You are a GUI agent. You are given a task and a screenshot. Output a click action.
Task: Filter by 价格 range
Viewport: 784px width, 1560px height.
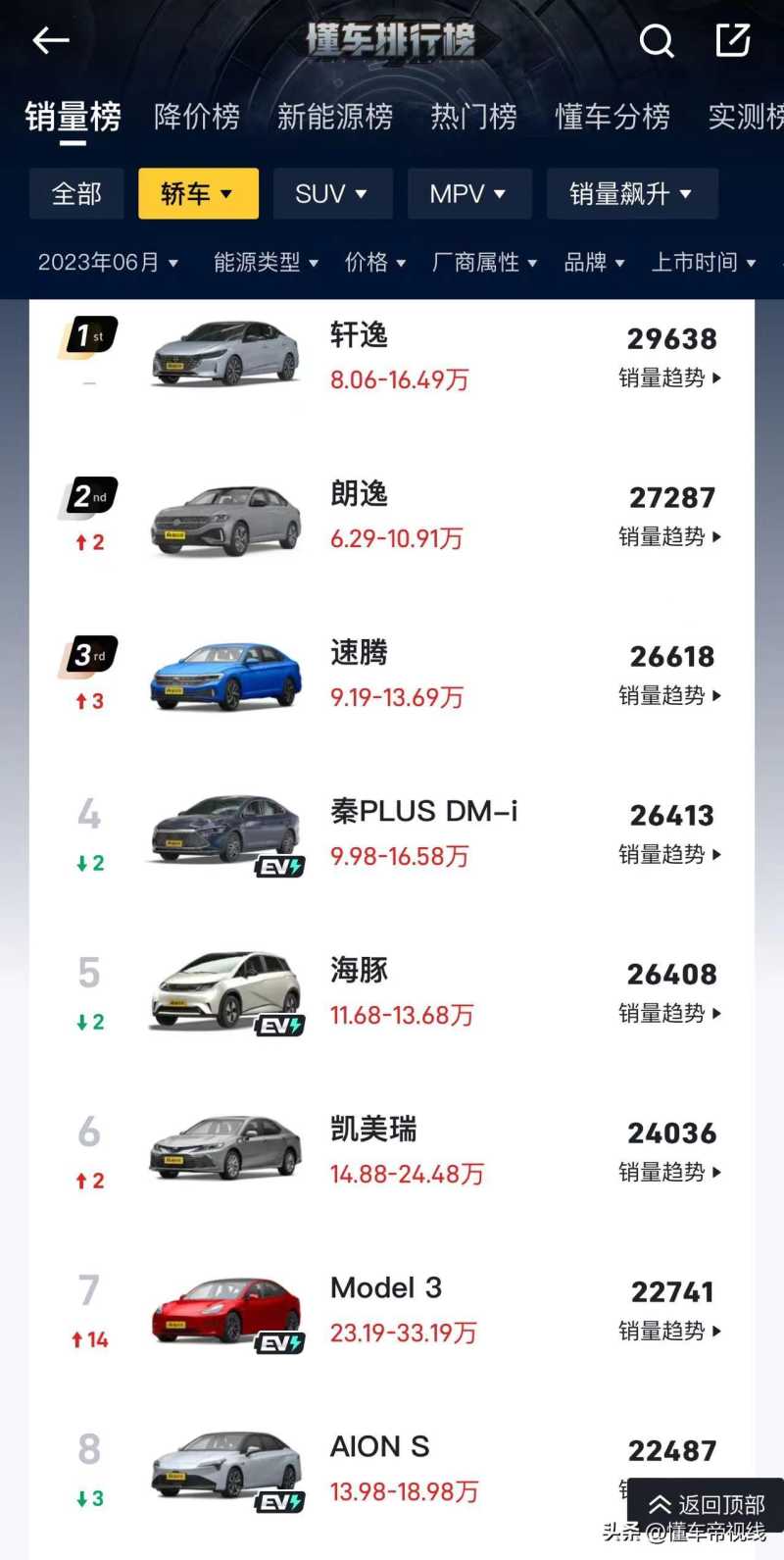tap(375, 262)
